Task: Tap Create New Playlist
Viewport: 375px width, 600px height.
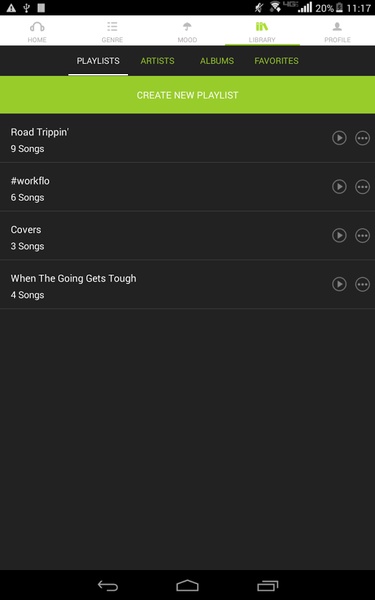Action: [x=188, y=95]
